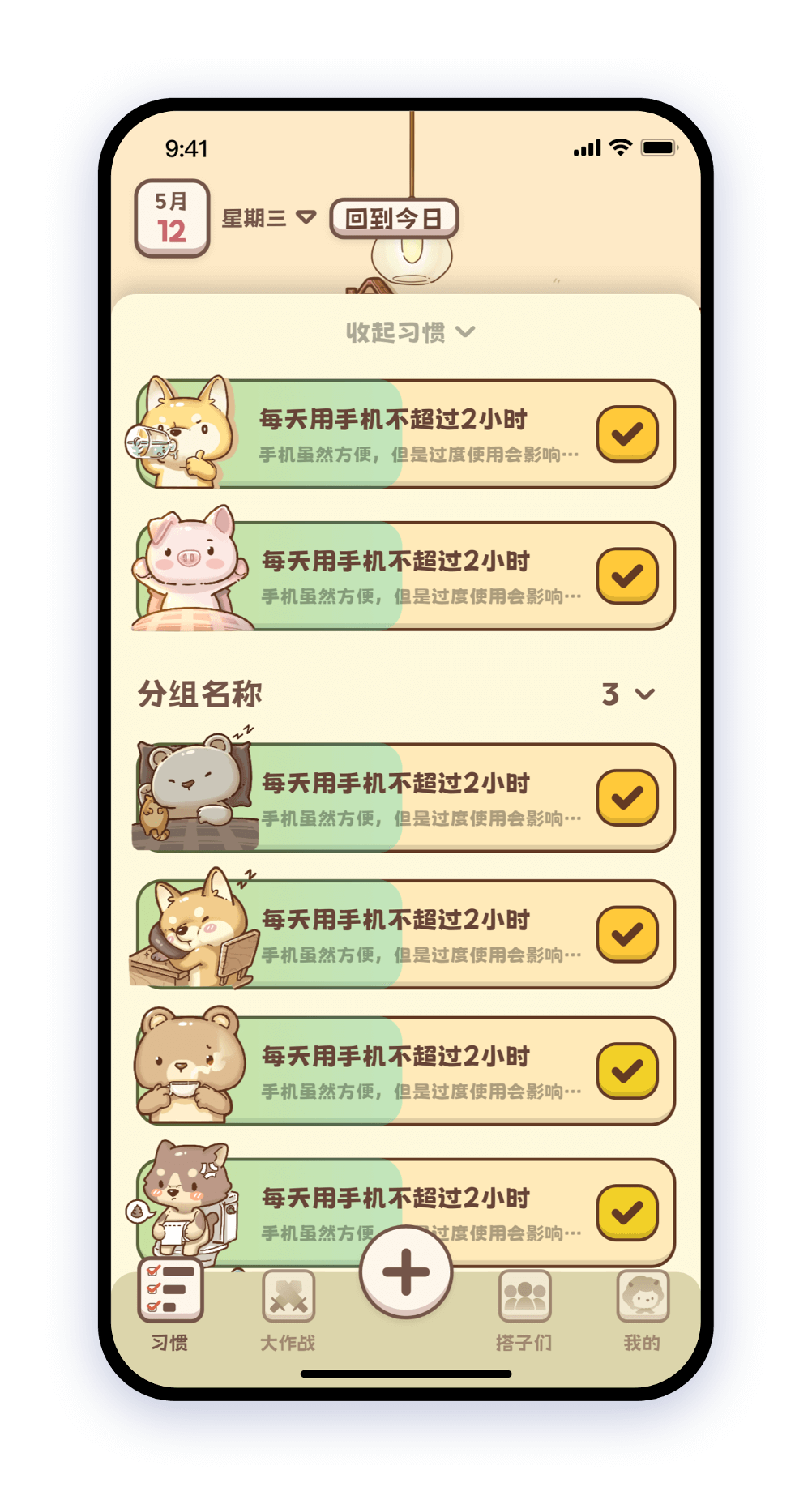The height and width of the screenshot is (1500, 812).
Task: Switch to the 我的 tab
Action: [643, 1305]
